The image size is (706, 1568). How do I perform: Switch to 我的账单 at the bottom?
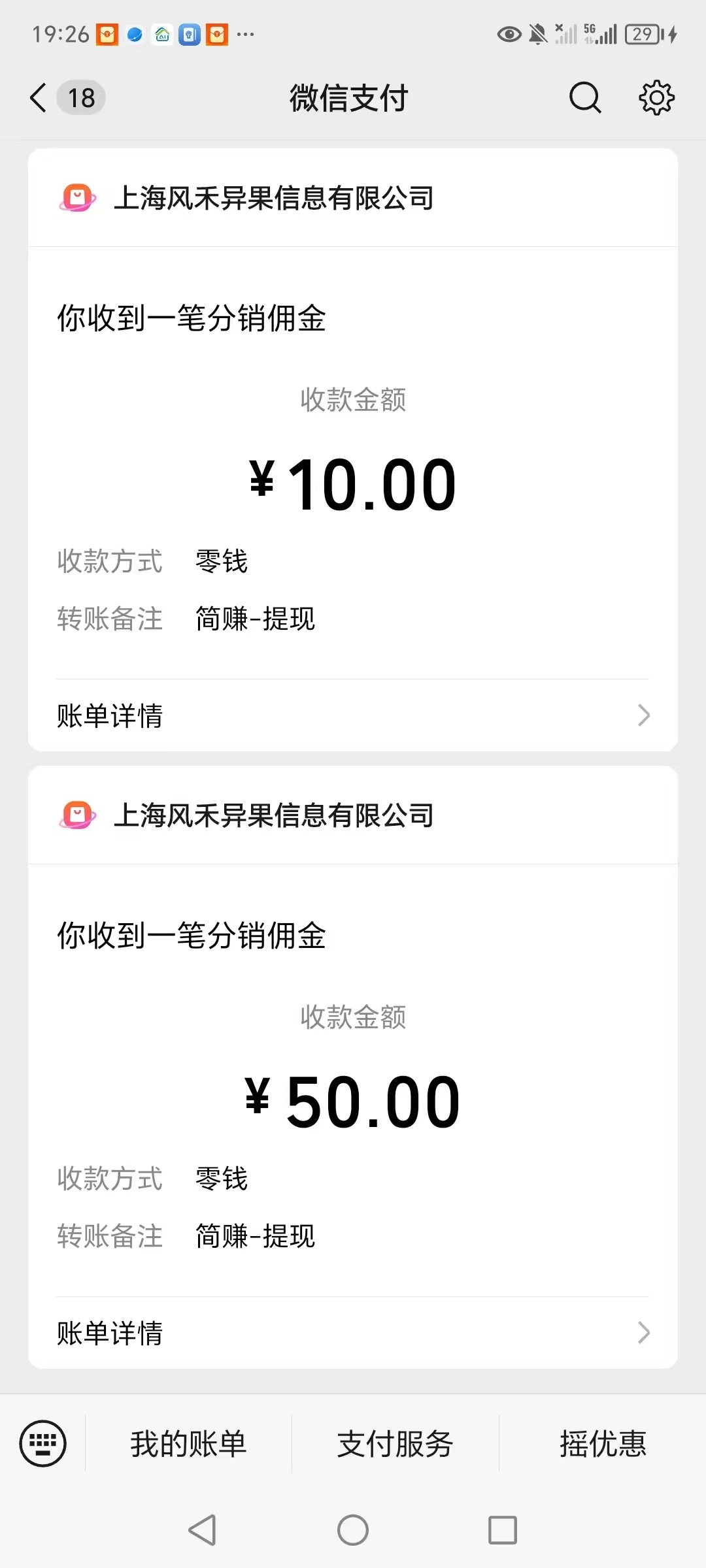pyautogui.click(x=186, y=1445)
